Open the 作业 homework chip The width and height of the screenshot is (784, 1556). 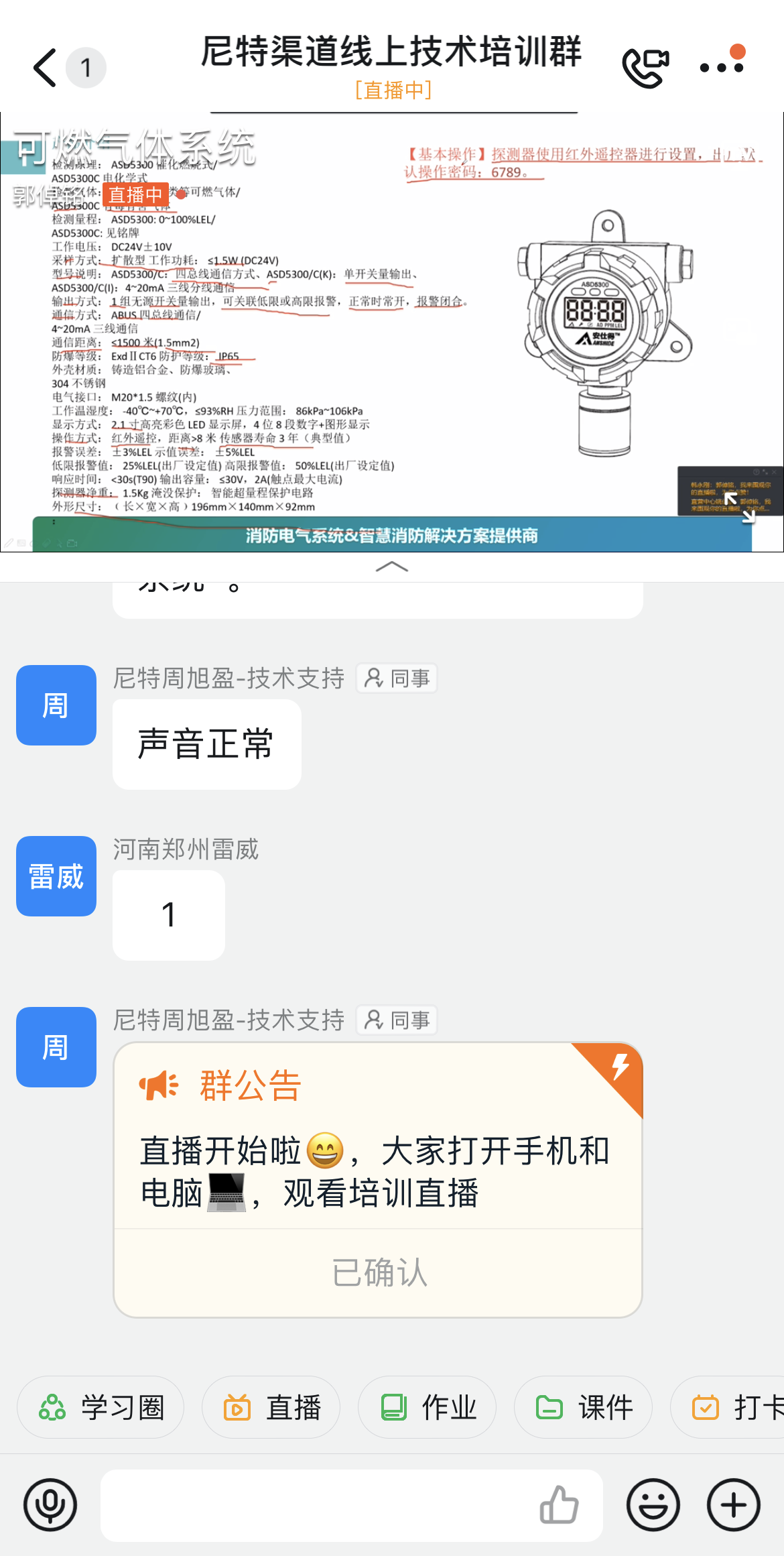(x=428, y=1407)
